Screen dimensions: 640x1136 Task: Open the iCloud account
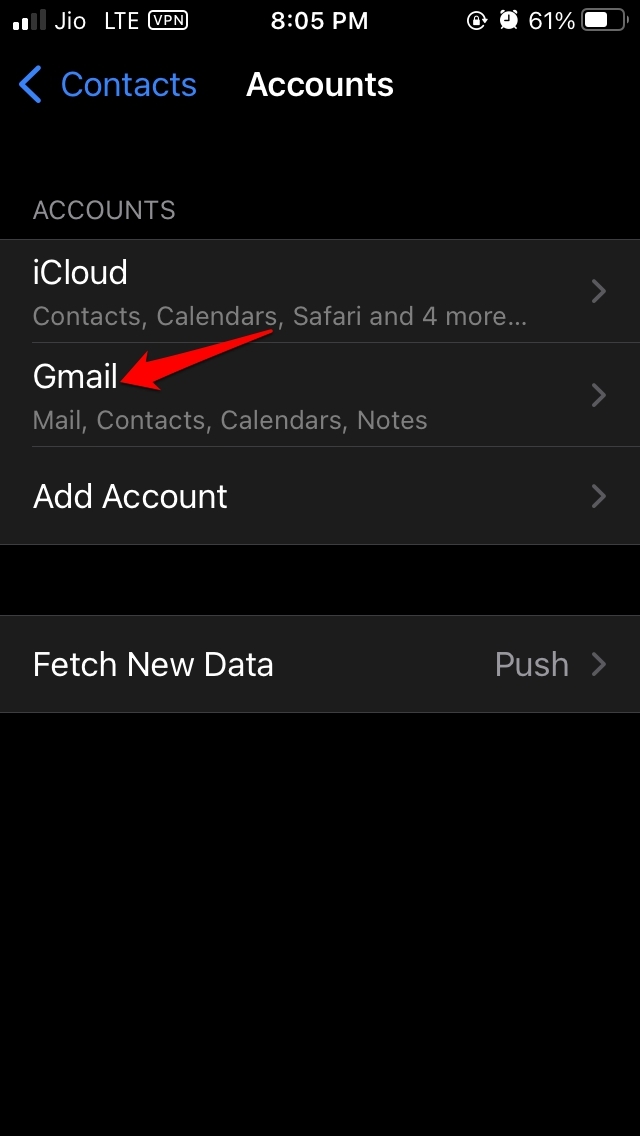(320, 291)
